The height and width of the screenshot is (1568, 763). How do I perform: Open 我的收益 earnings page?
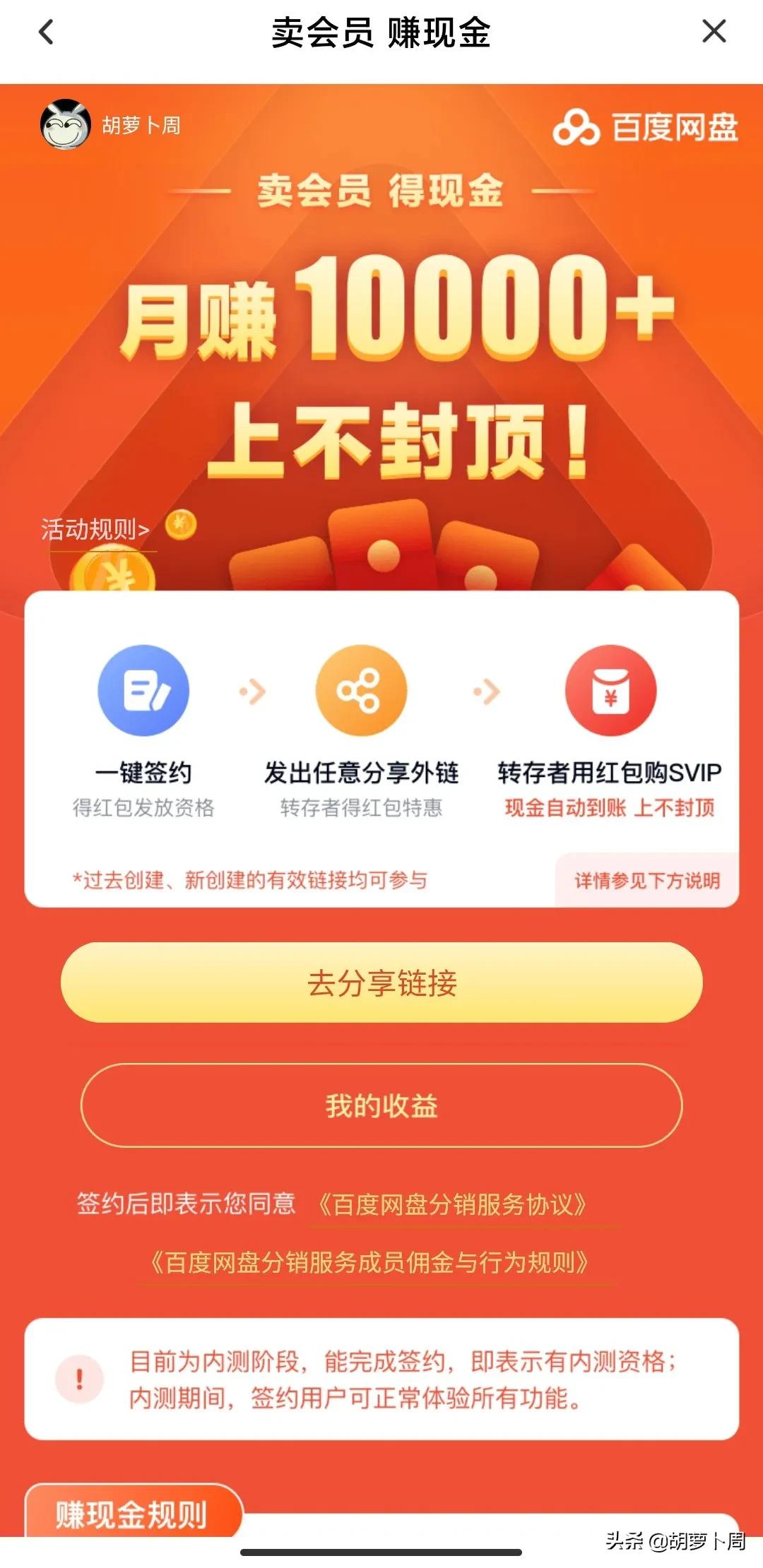(x=381, y=1107)
